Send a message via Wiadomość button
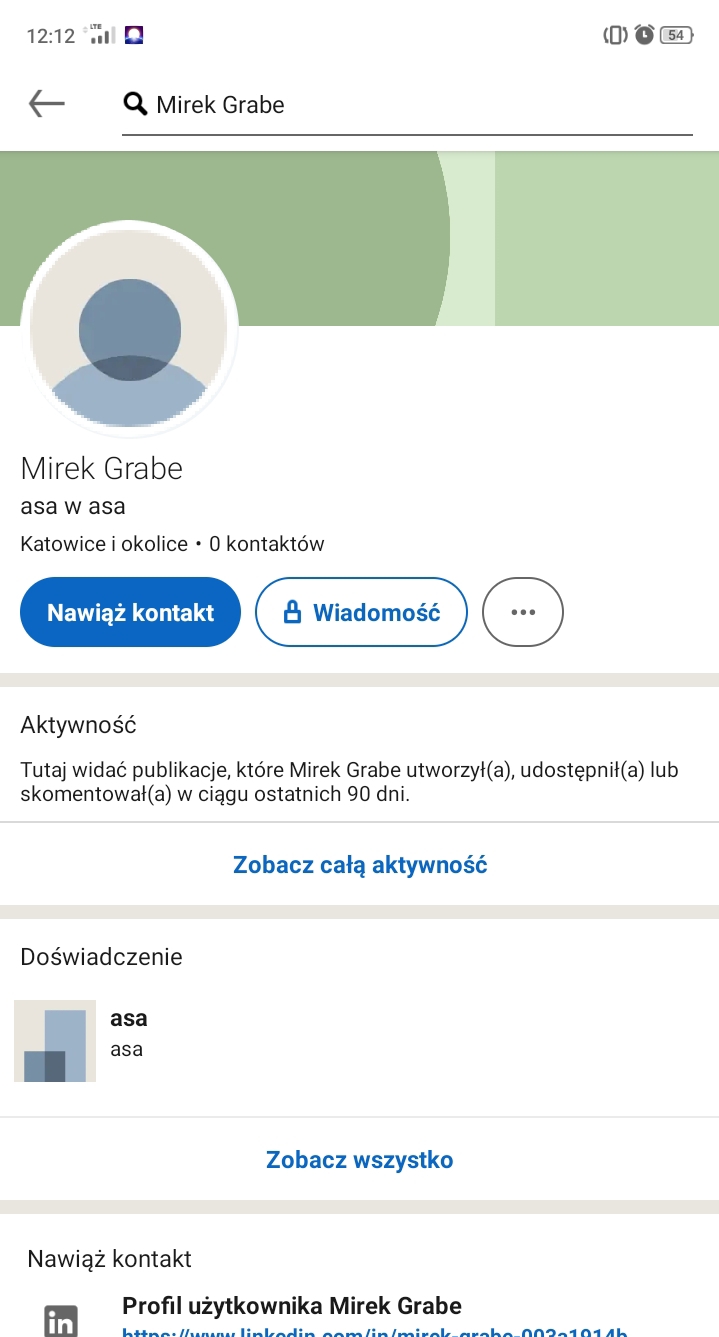719x1337 pixels. tap(361, 612)
